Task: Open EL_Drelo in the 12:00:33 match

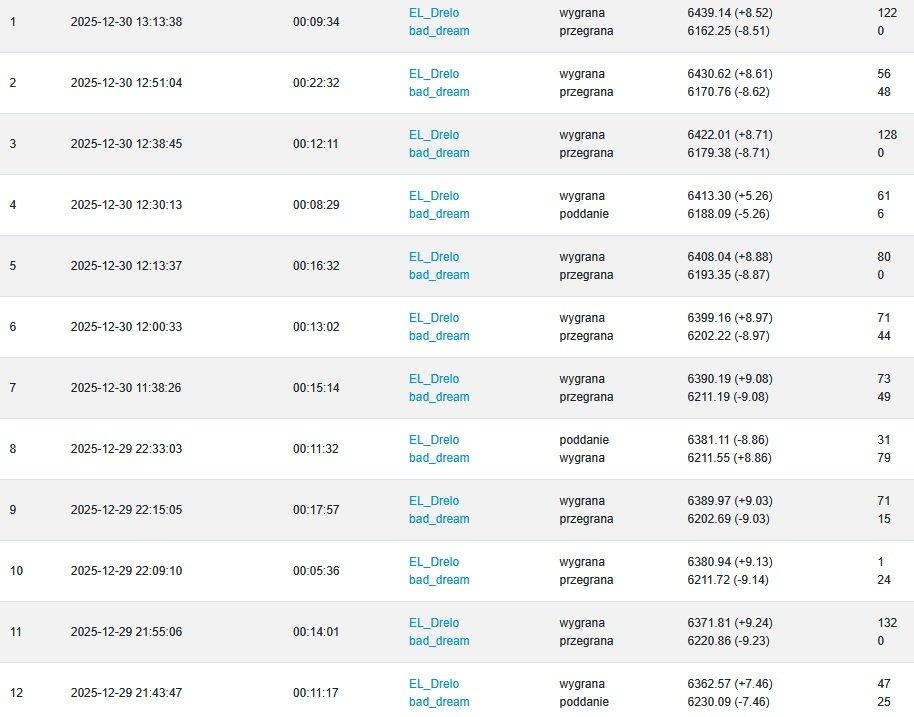Action: (x=434, y=318)
